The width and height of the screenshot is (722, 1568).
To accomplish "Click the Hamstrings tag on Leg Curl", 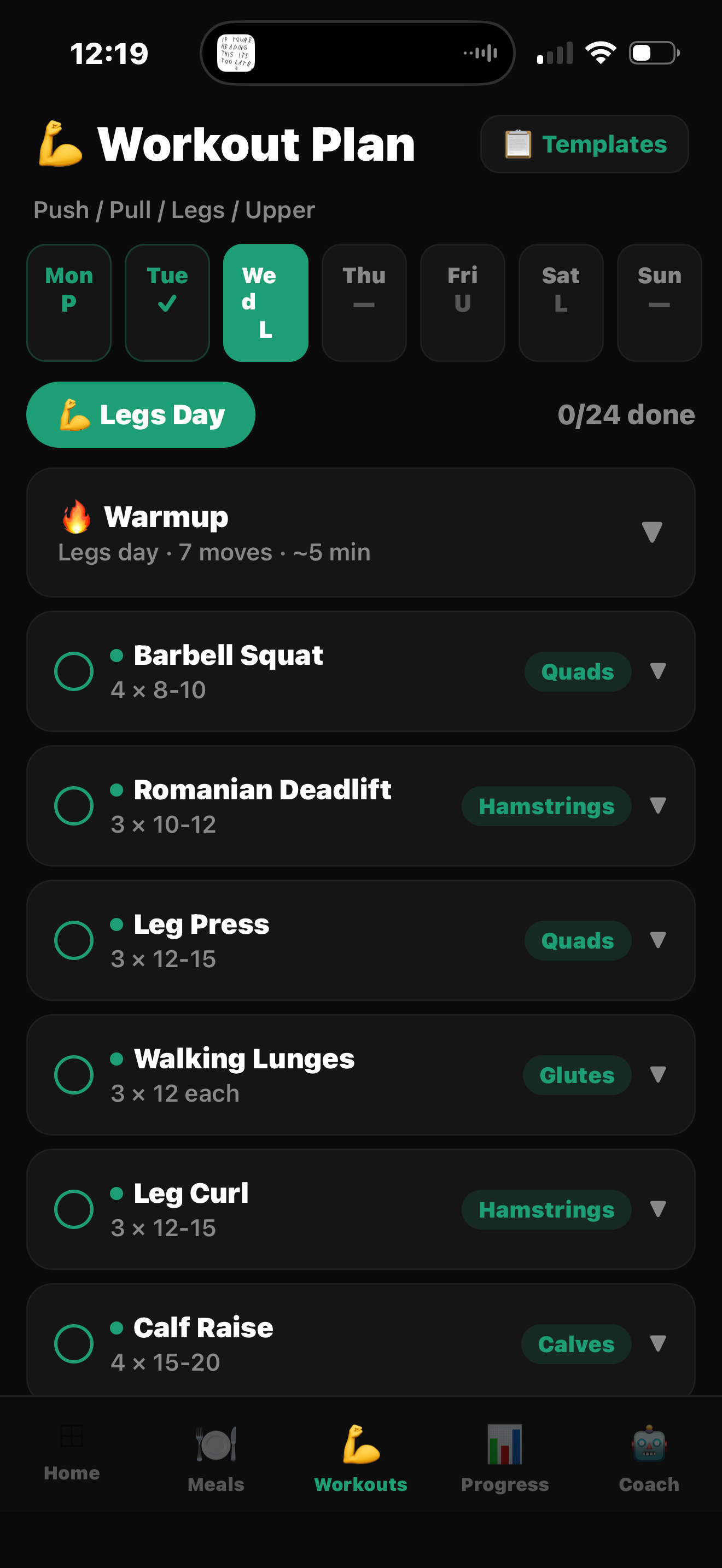I will click(545, 1209).
